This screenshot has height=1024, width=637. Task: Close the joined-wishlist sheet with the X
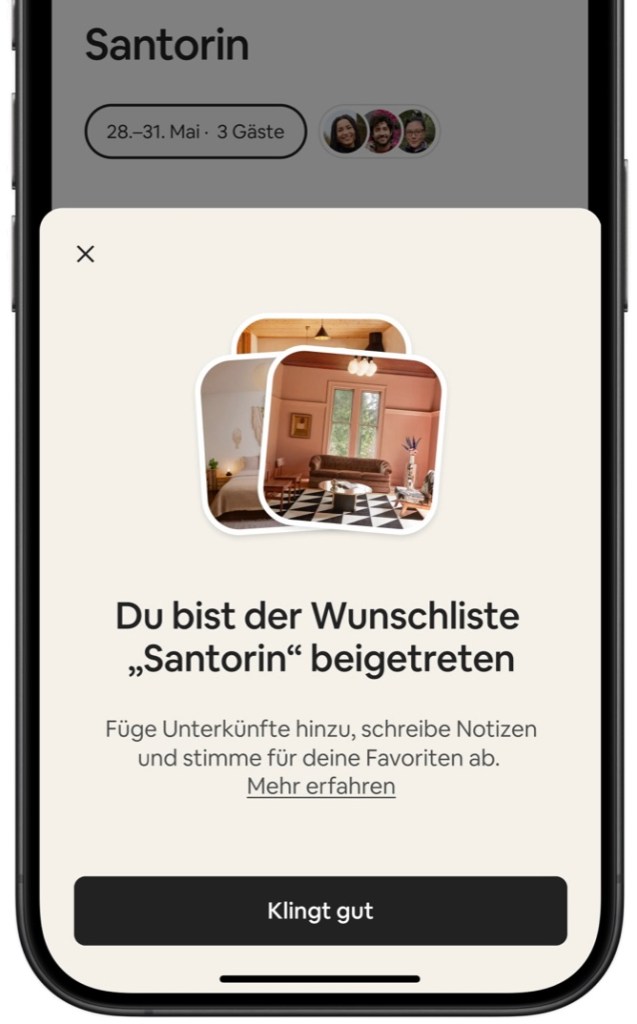[86, 254]
